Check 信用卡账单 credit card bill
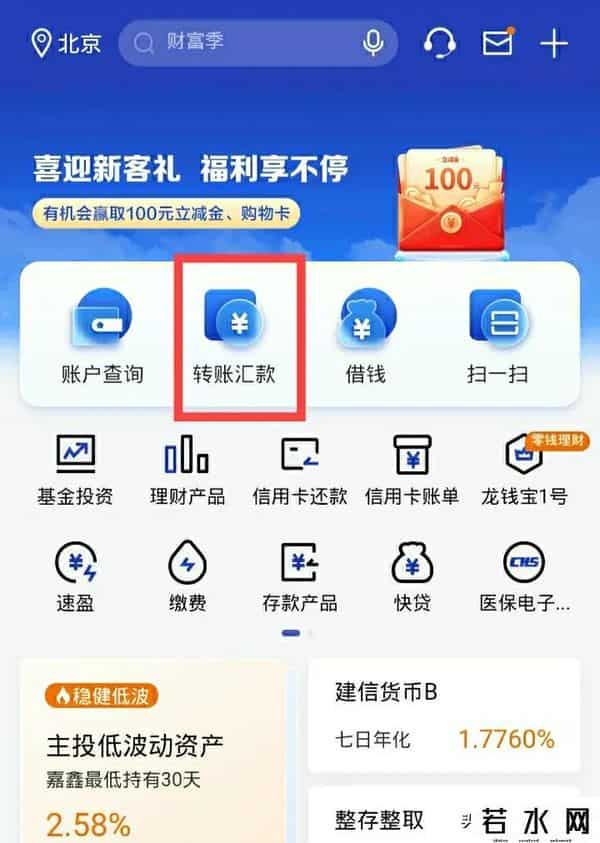The width and height of the screenshot is (600, 843). pos(411,470)
